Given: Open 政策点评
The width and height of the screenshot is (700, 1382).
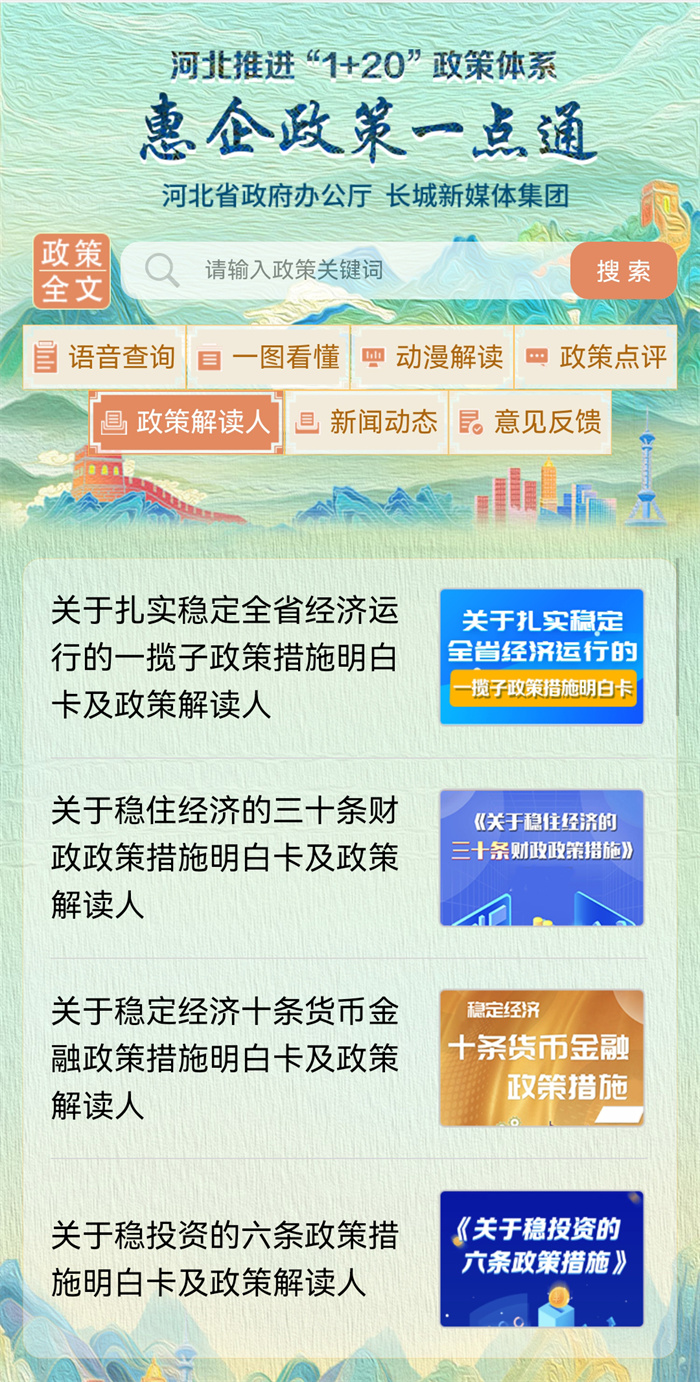Looking at the screenshot, I should [x=596, y=357].
